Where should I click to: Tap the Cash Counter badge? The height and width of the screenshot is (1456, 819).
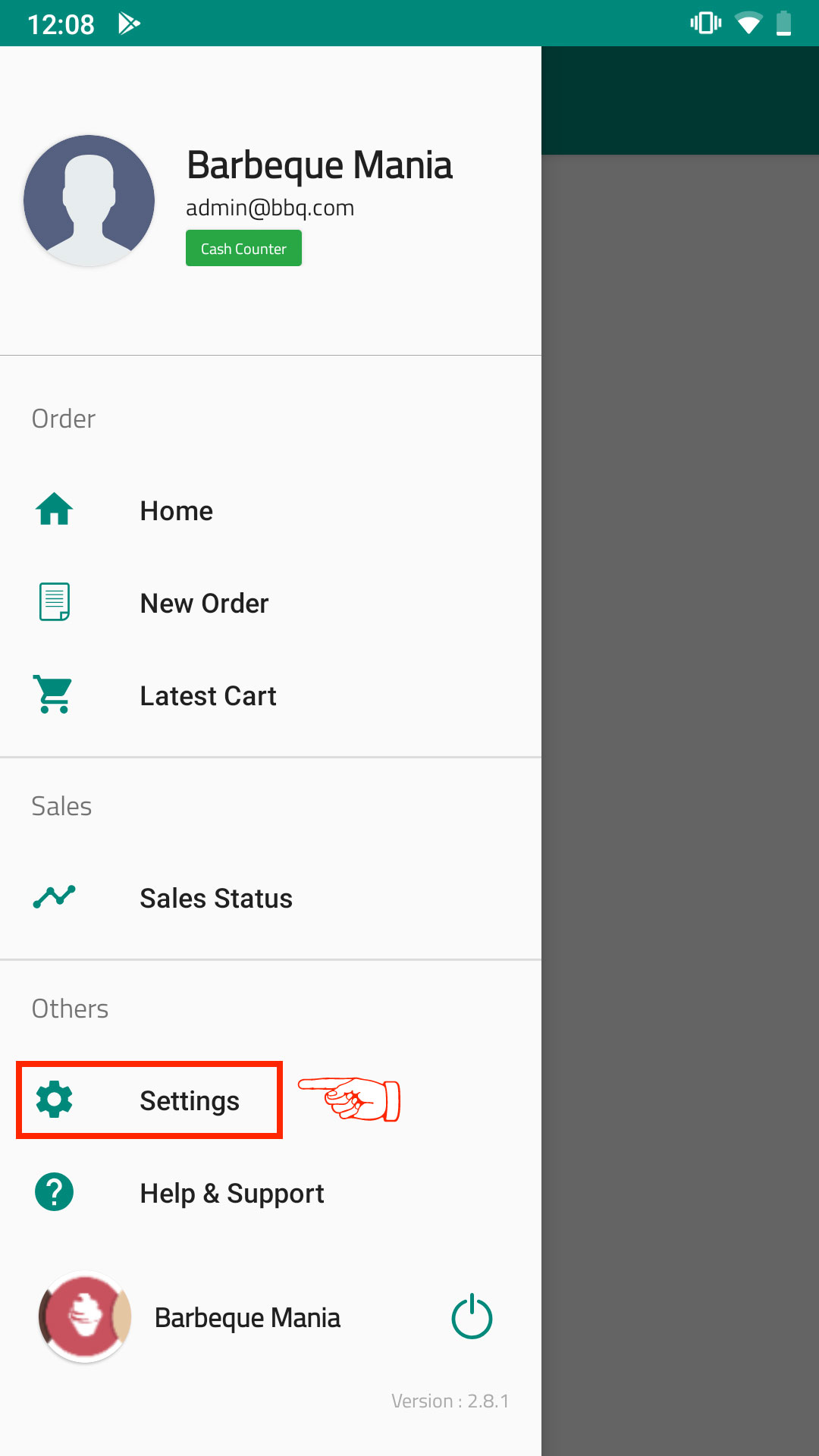[x=243, y=248]
